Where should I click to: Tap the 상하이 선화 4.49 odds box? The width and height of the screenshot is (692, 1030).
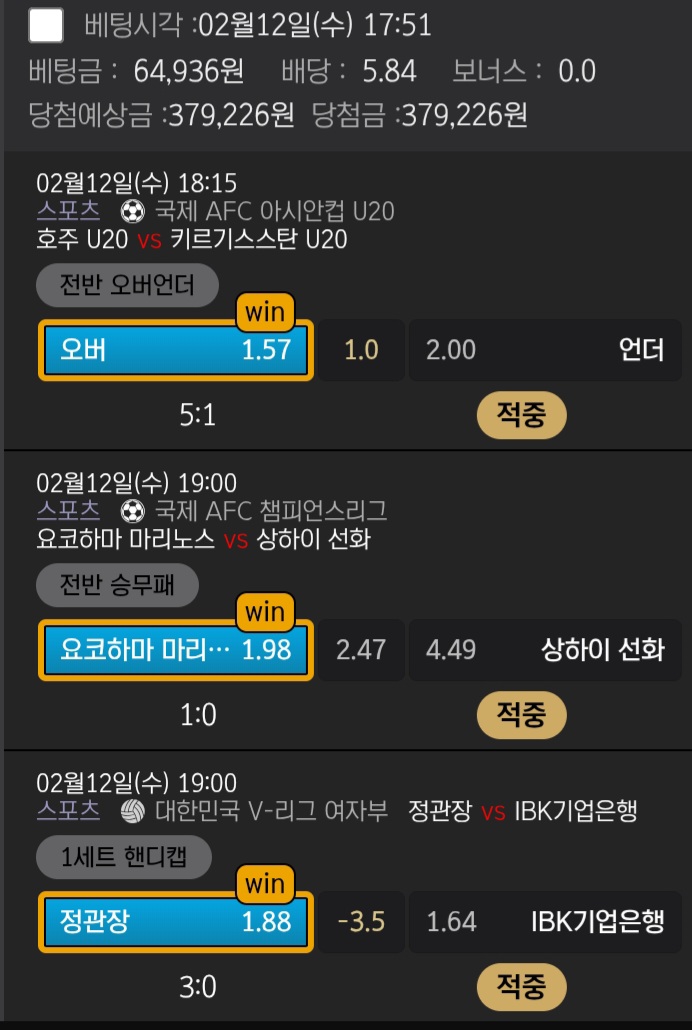(543, 650)
